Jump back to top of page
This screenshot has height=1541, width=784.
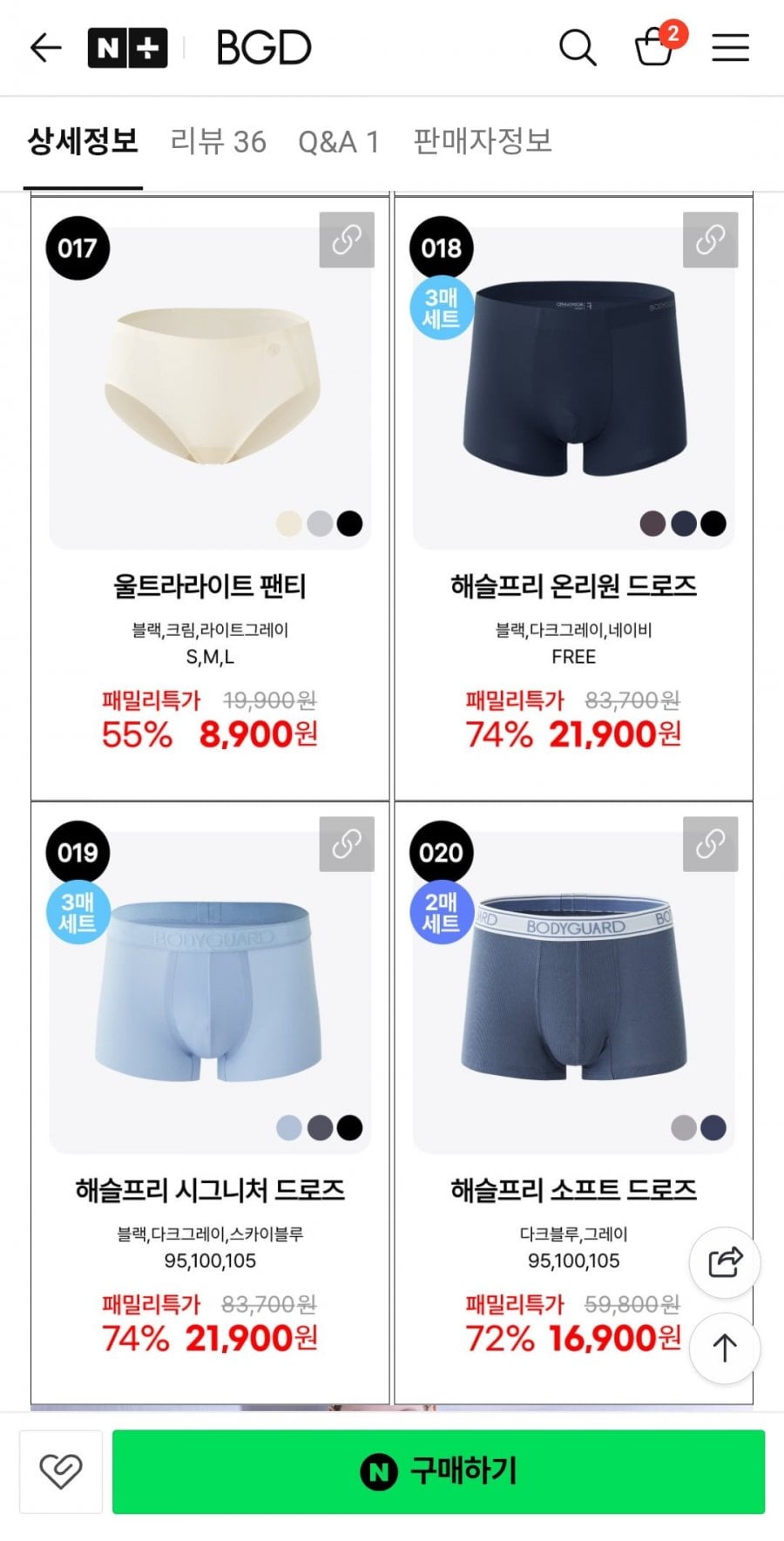point(724,1348)
